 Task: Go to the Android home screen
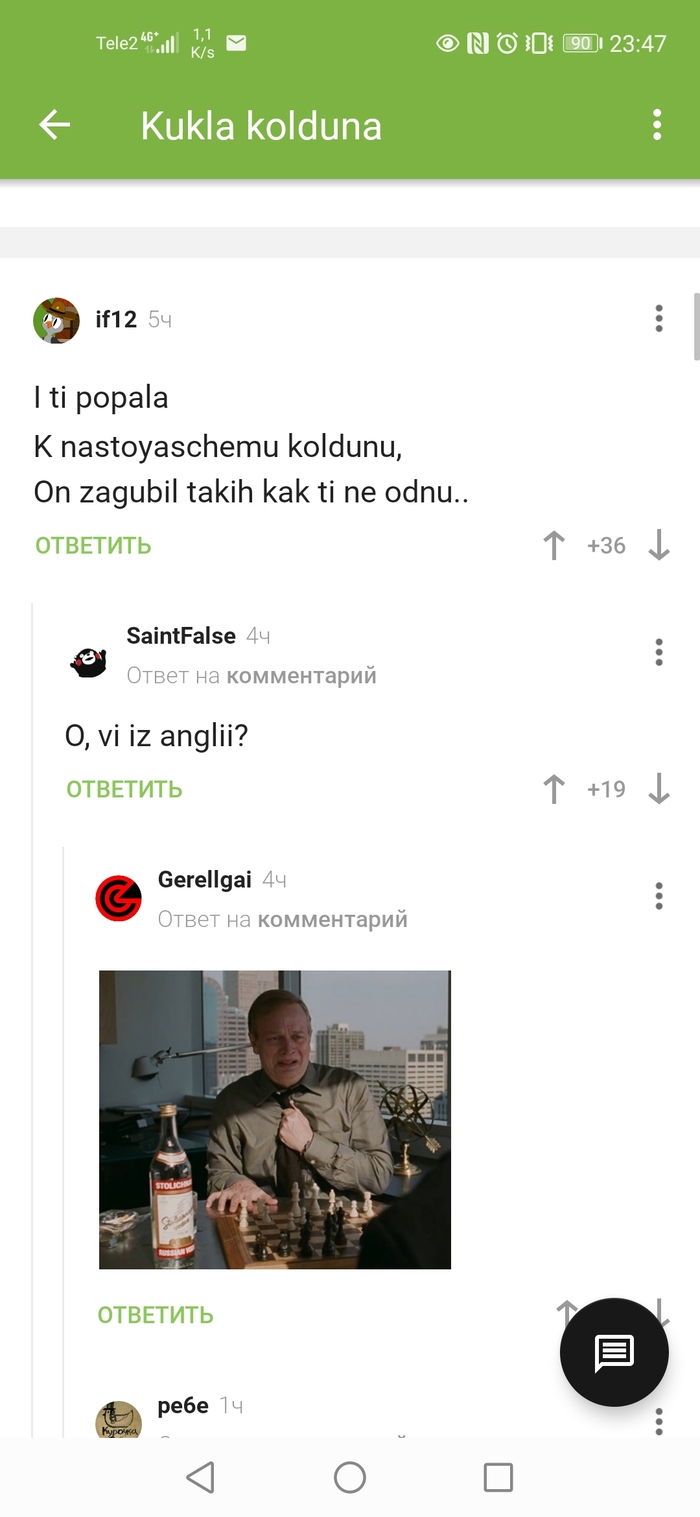click(x=350, y=1477)
